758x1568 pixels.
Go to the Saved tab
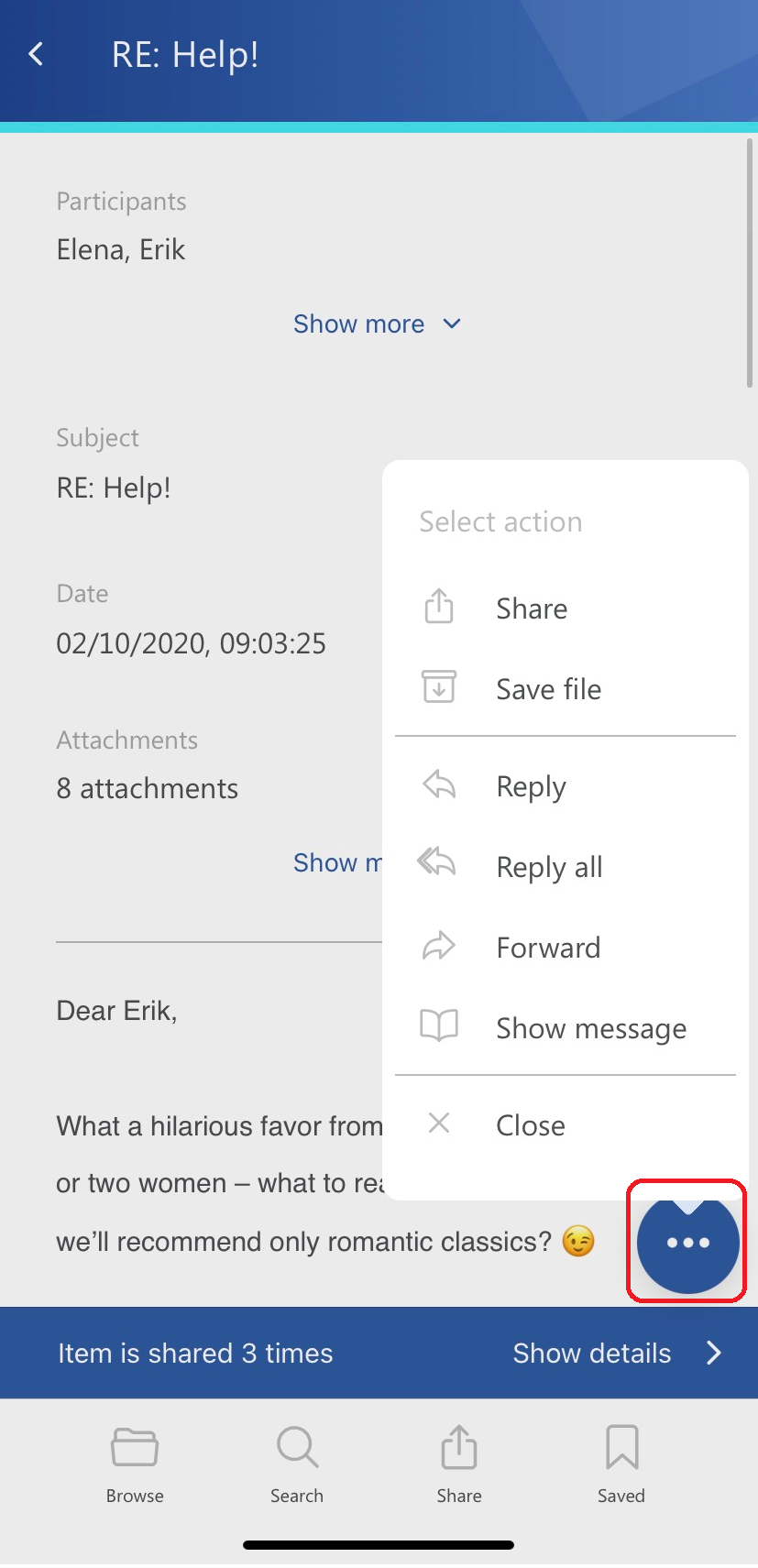click(621, 1464)
